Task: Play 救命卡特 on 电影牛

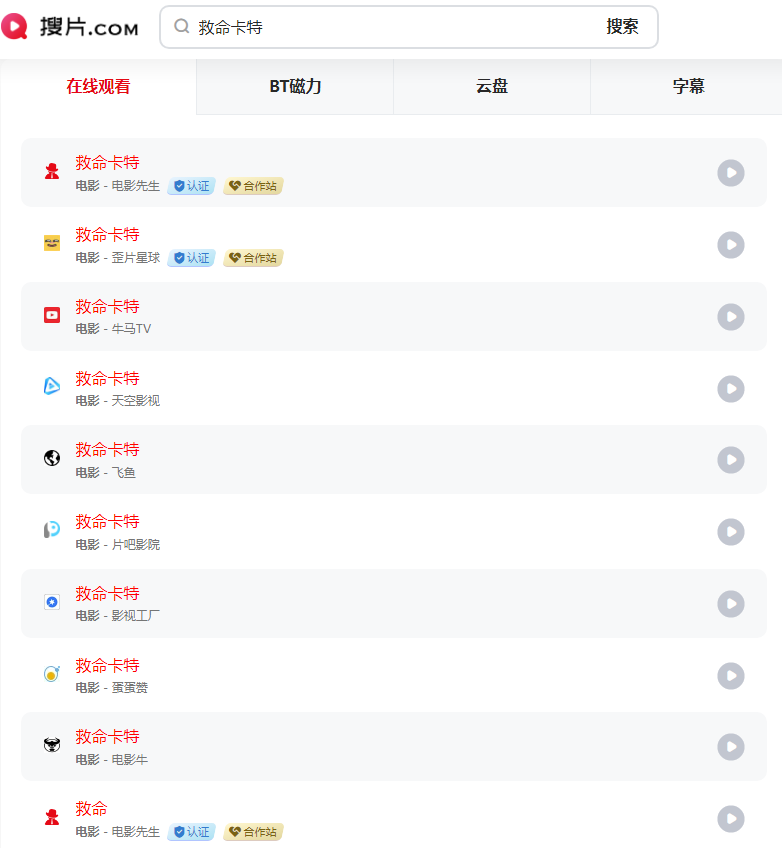Action: pos(731,747)
